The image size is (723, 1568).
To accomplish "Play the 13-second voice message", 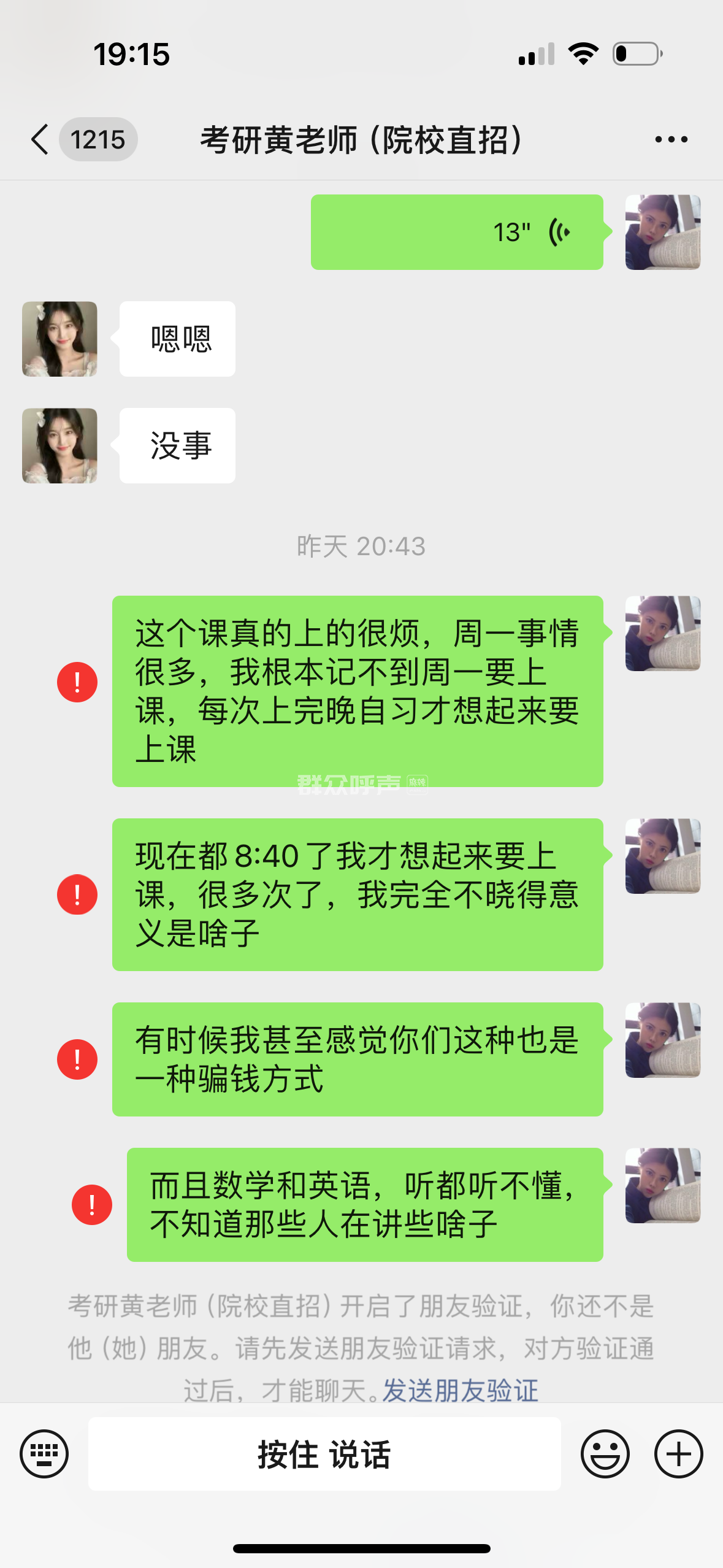I will coord(457,233).
